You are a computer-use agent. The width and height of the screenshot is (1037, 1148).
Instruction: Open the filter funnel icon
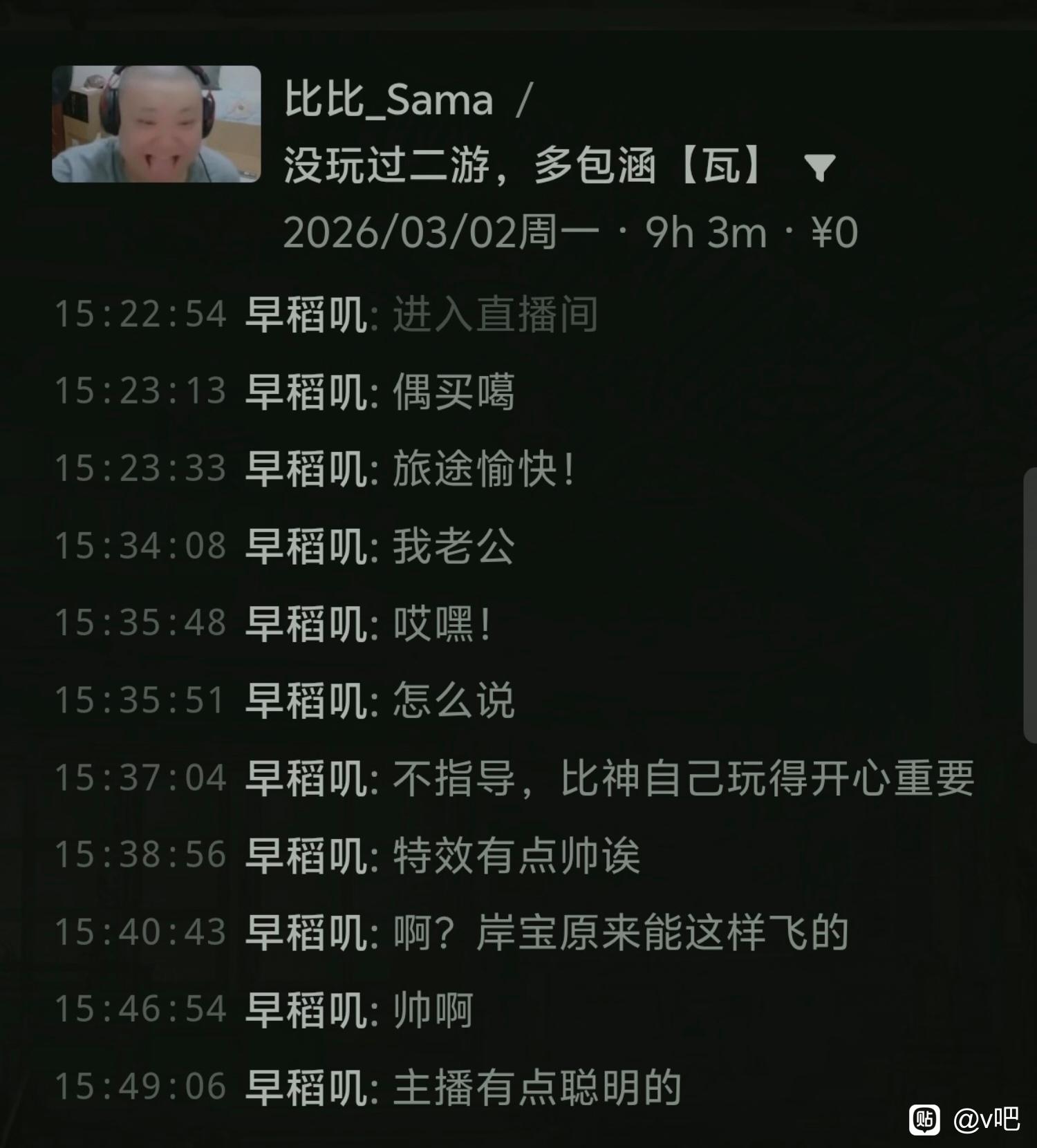(x=820, y=167)
